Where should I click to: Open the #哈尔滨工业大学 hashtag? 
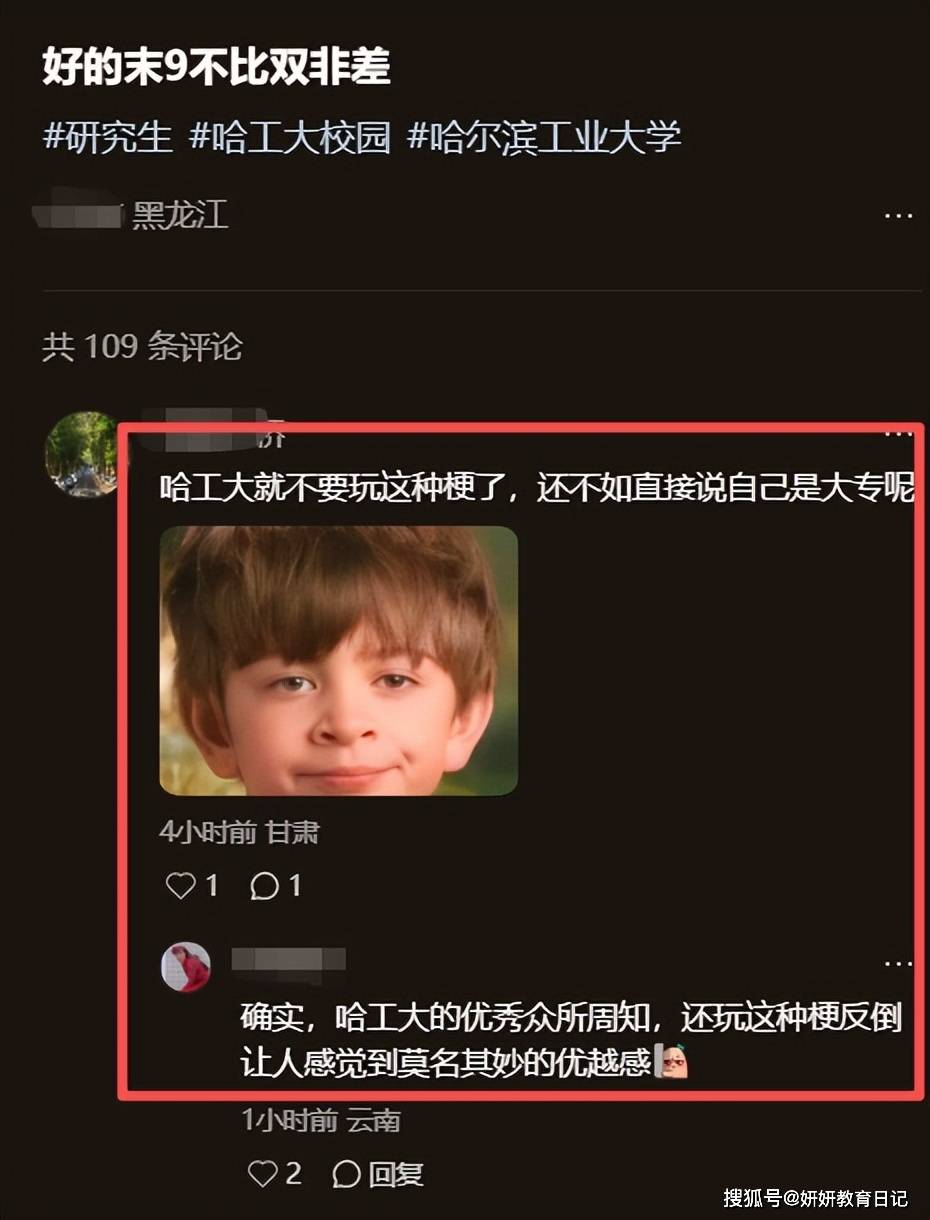coord(545,138)
